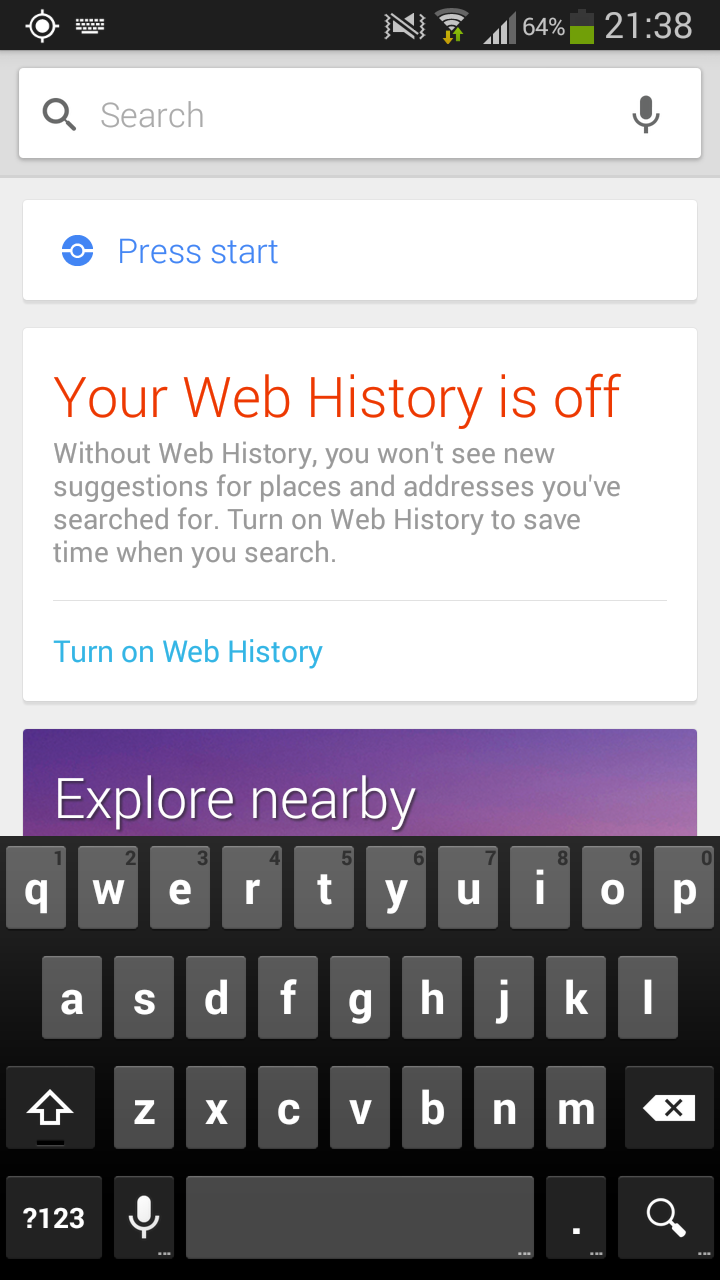Tap the Search text field
The width and height of the screenshot is (720, 1280).
point(340,115)
